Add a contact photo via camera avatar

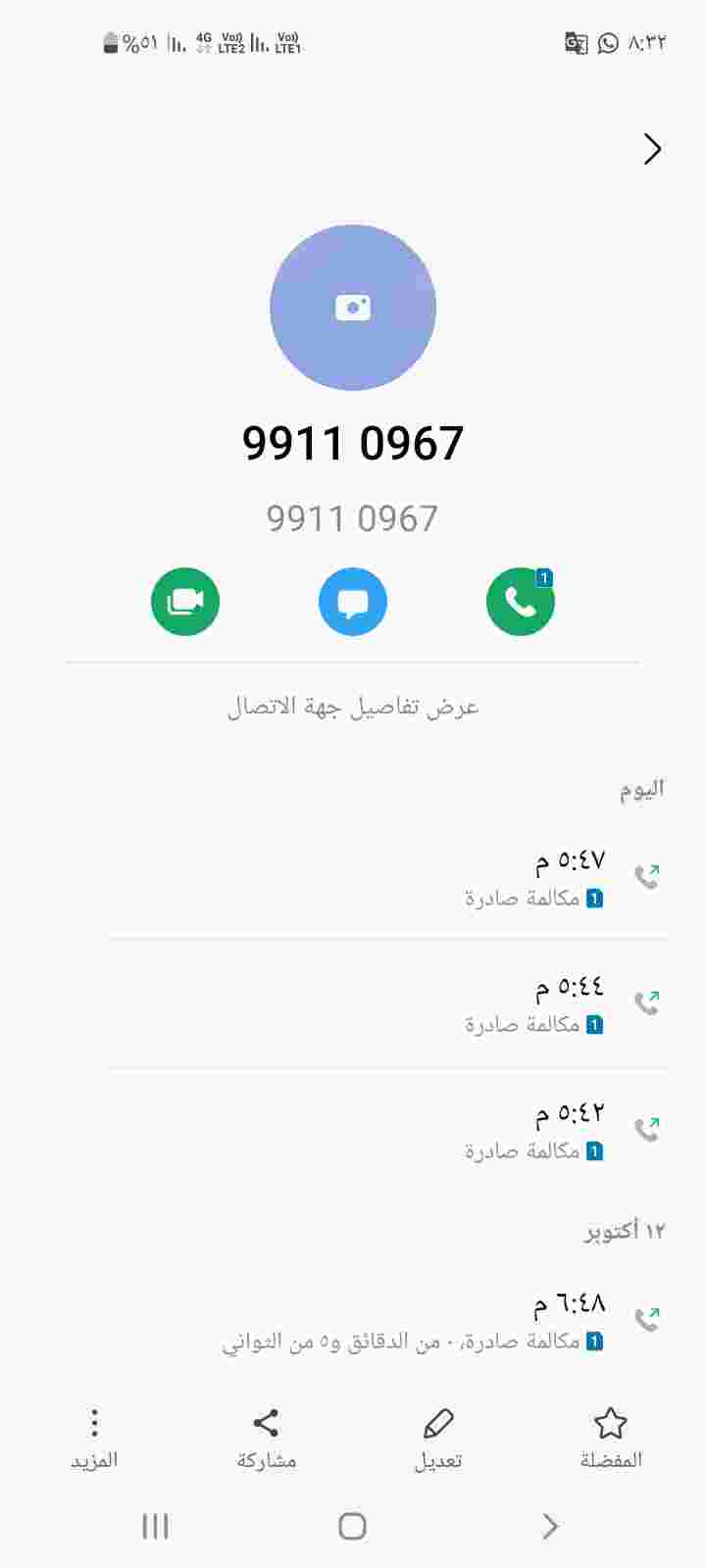pyautogui.click(x=353, y=308)
